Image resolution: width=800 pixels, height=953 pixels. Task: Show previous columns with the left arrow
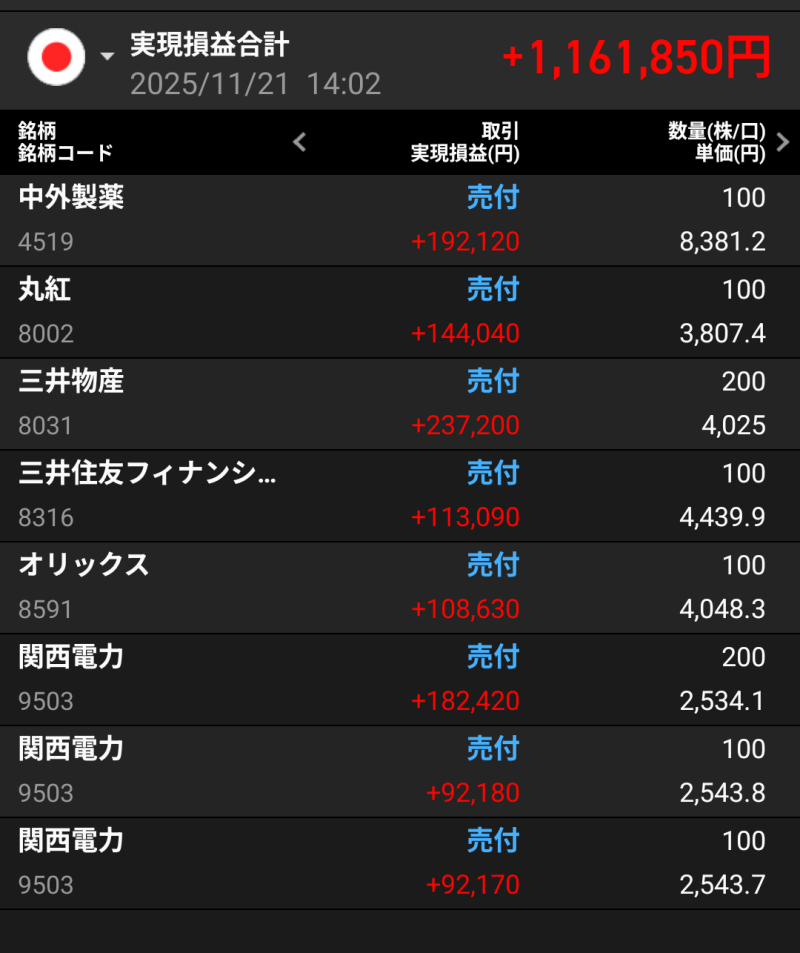coord(299,142)
